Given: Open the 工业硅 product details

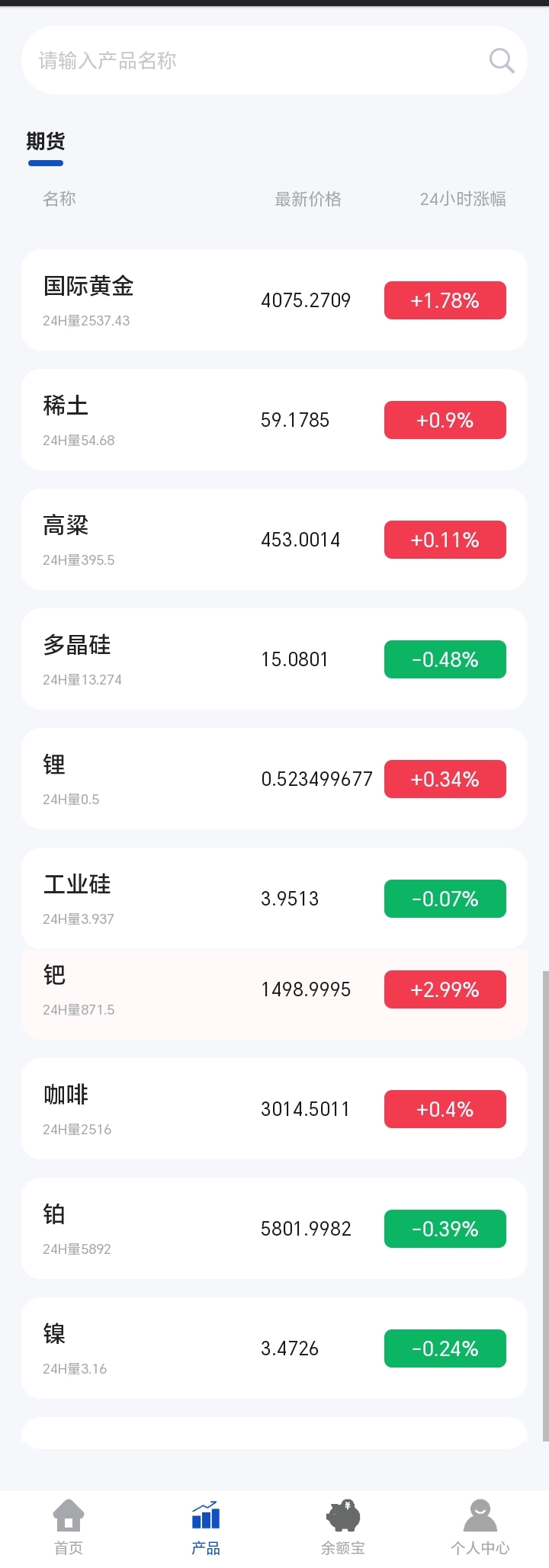Looking at the screenshot, I should [274, 898].
